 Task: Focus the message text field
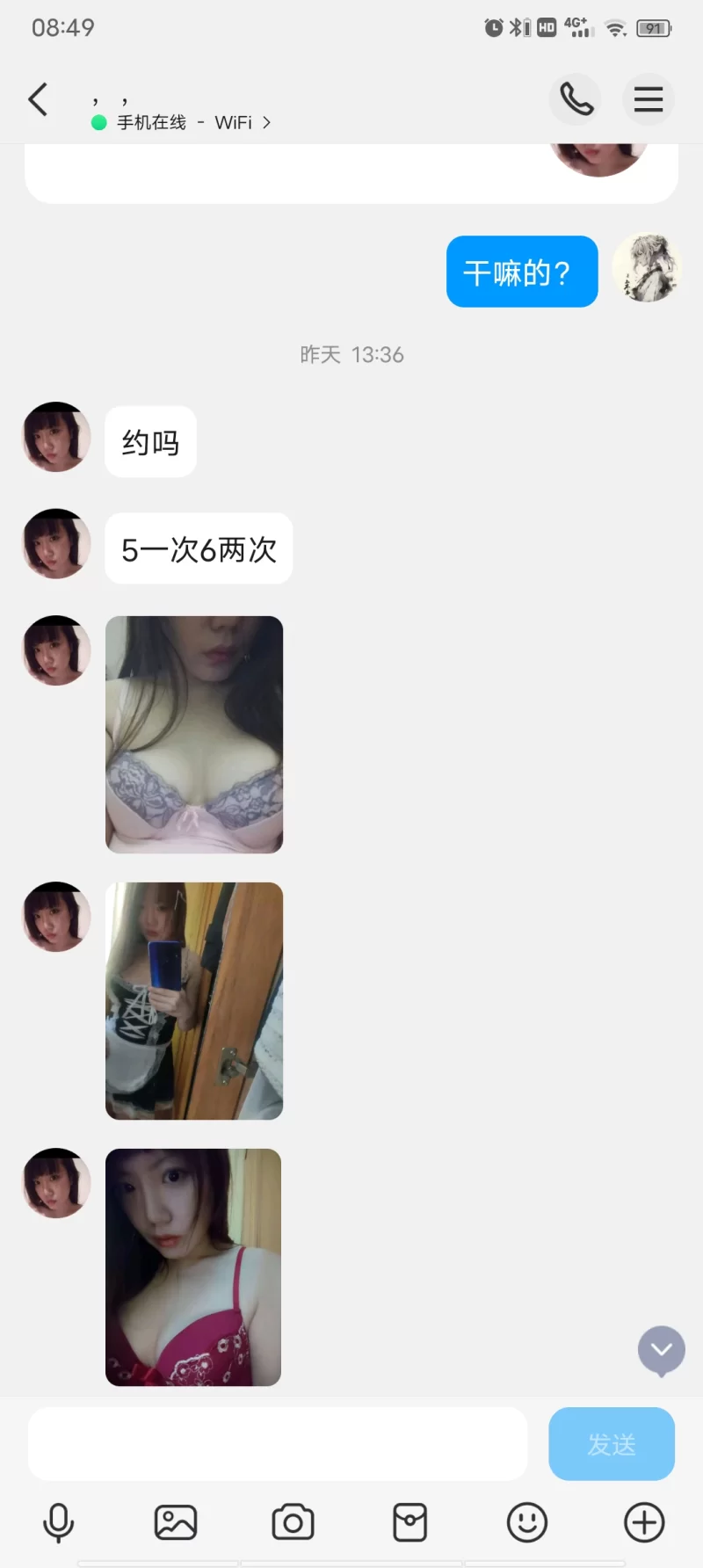(x=277, y=1443)
